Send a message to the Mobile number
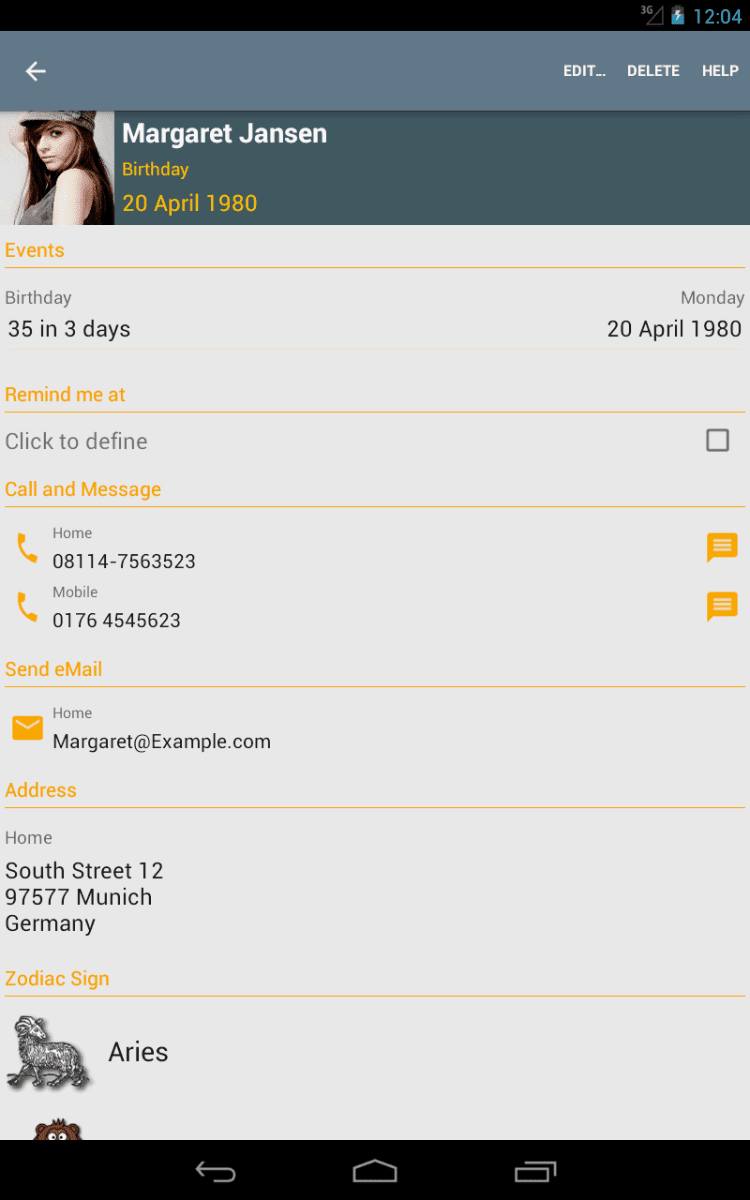The width and height of the screenshot is (750, 1200). [721, 606]
